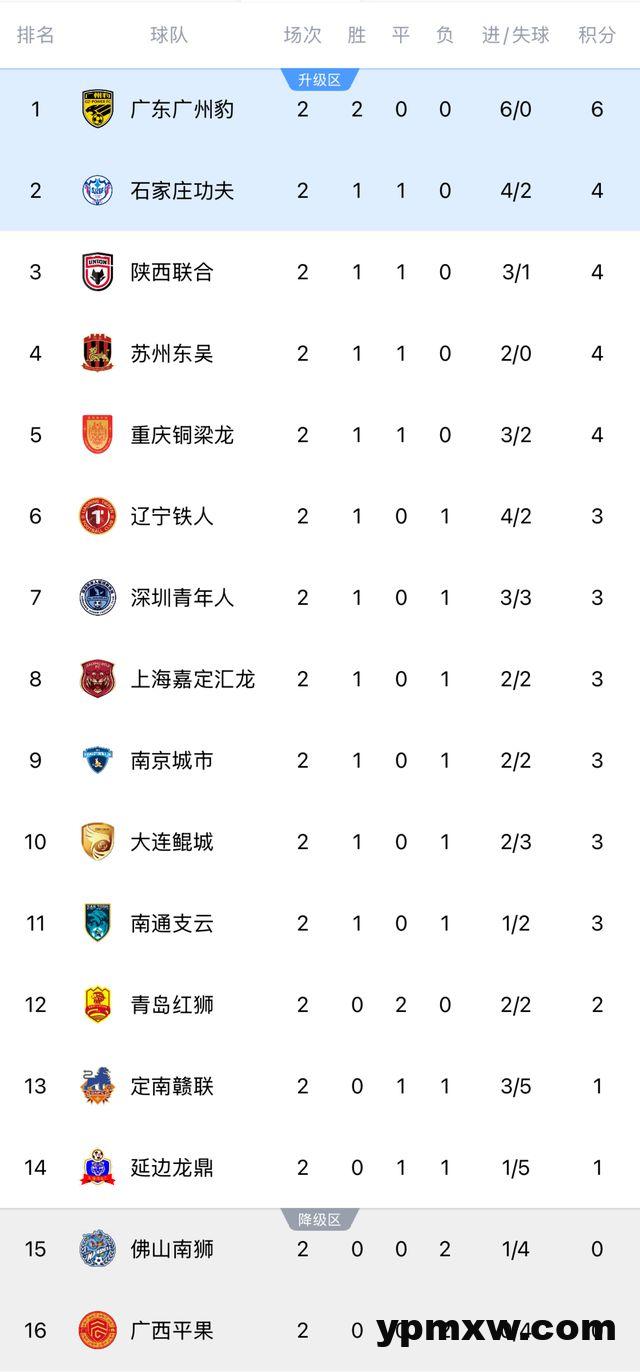Tap the 辽宁铁人 team row
This screenshot has width=640, height=1372.
point(320,516)
